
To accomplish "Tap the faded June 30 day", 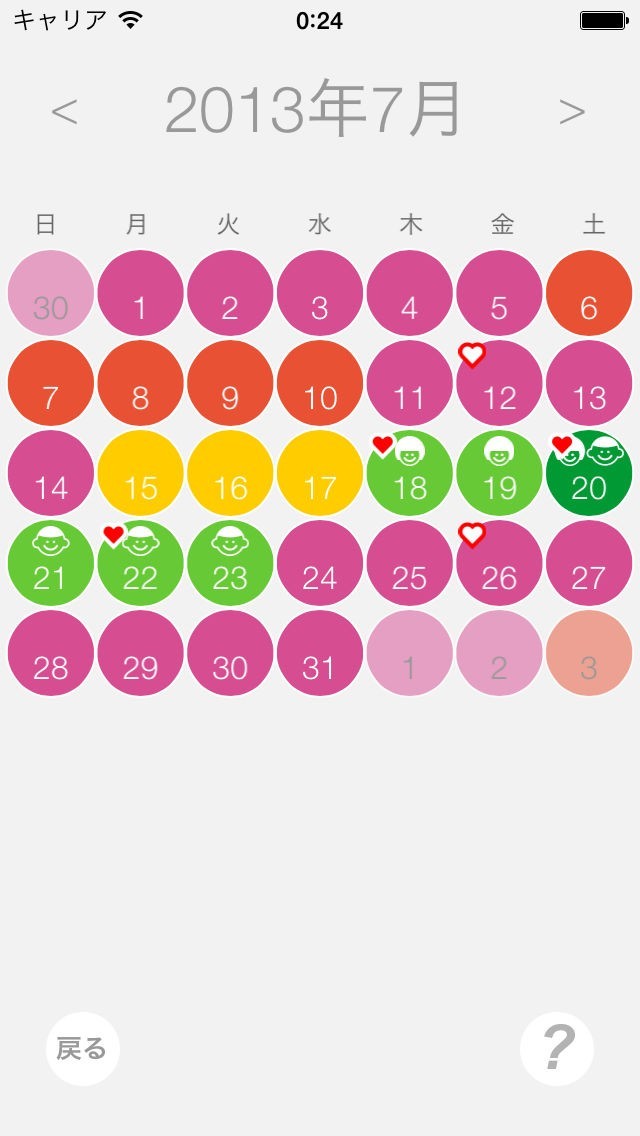I will coord(50,293).
